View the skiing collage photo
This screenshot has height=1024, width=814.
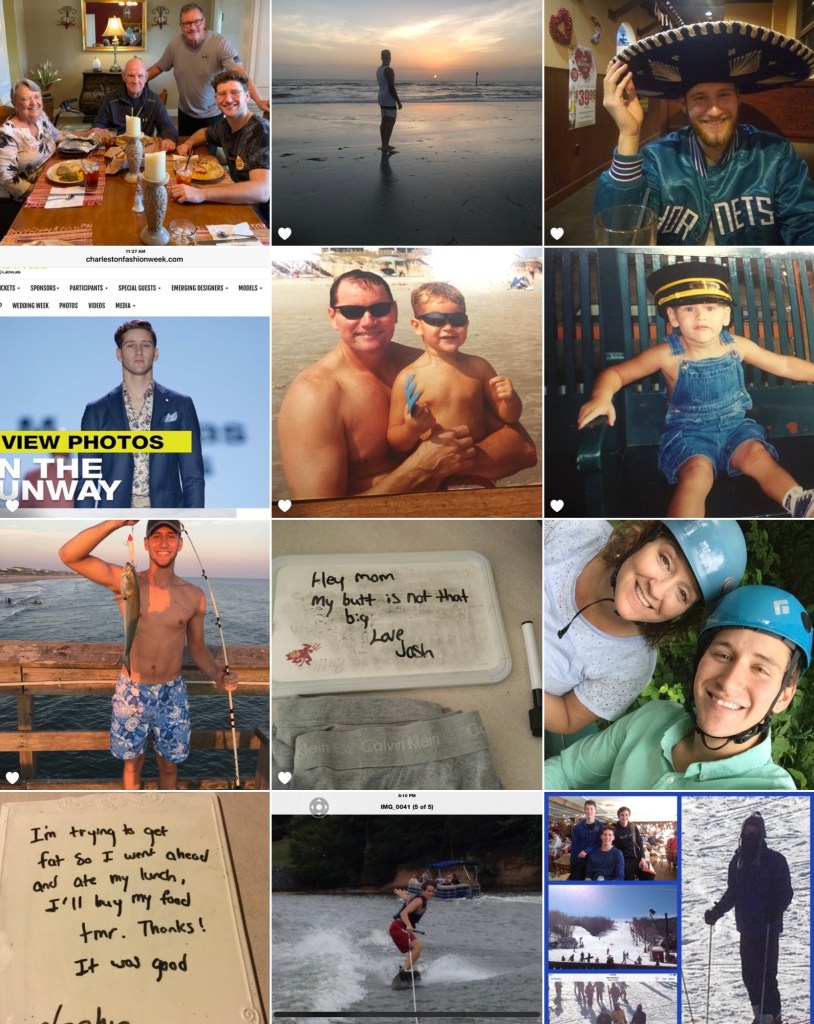[679, 908]
